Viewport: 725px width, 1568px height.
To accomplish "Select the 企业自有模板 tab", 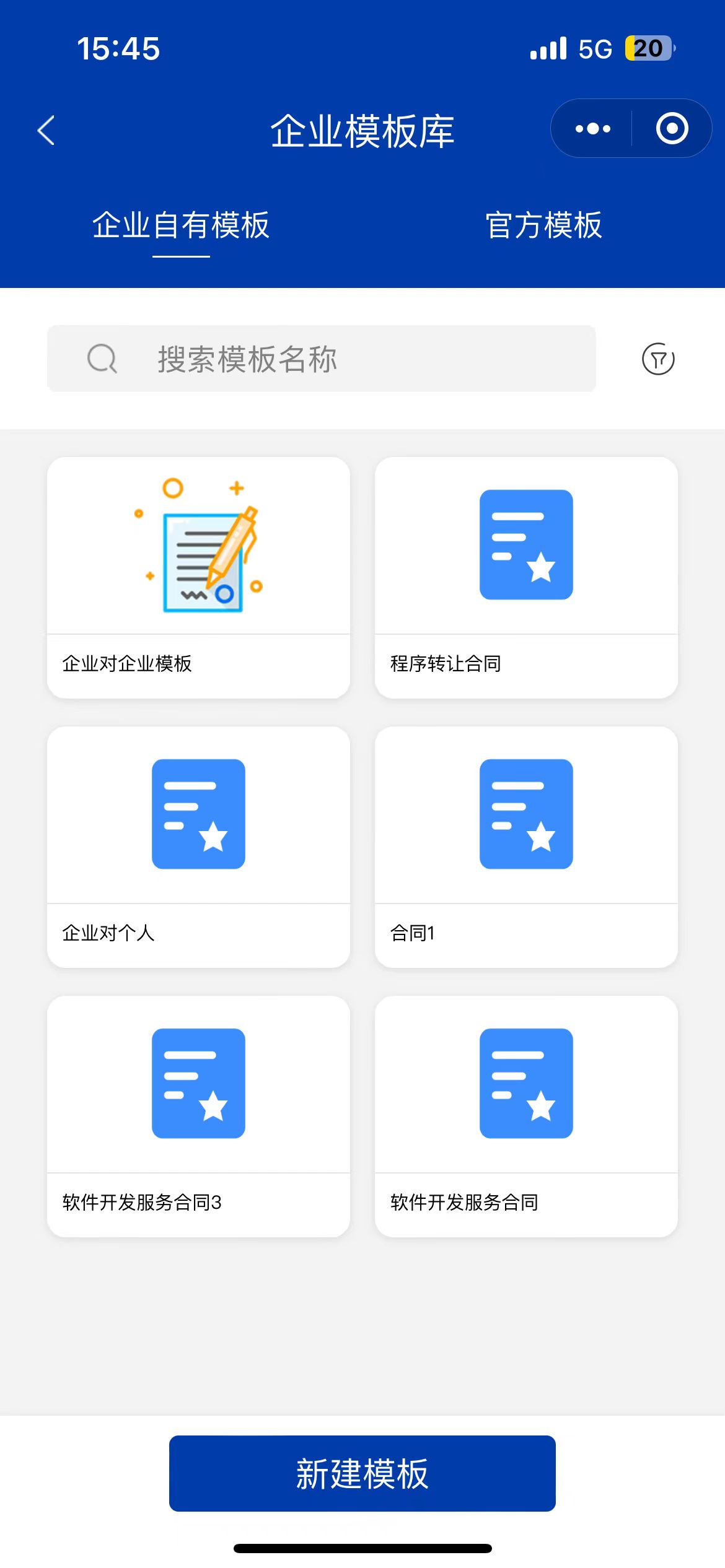I will tap(181, 225).
